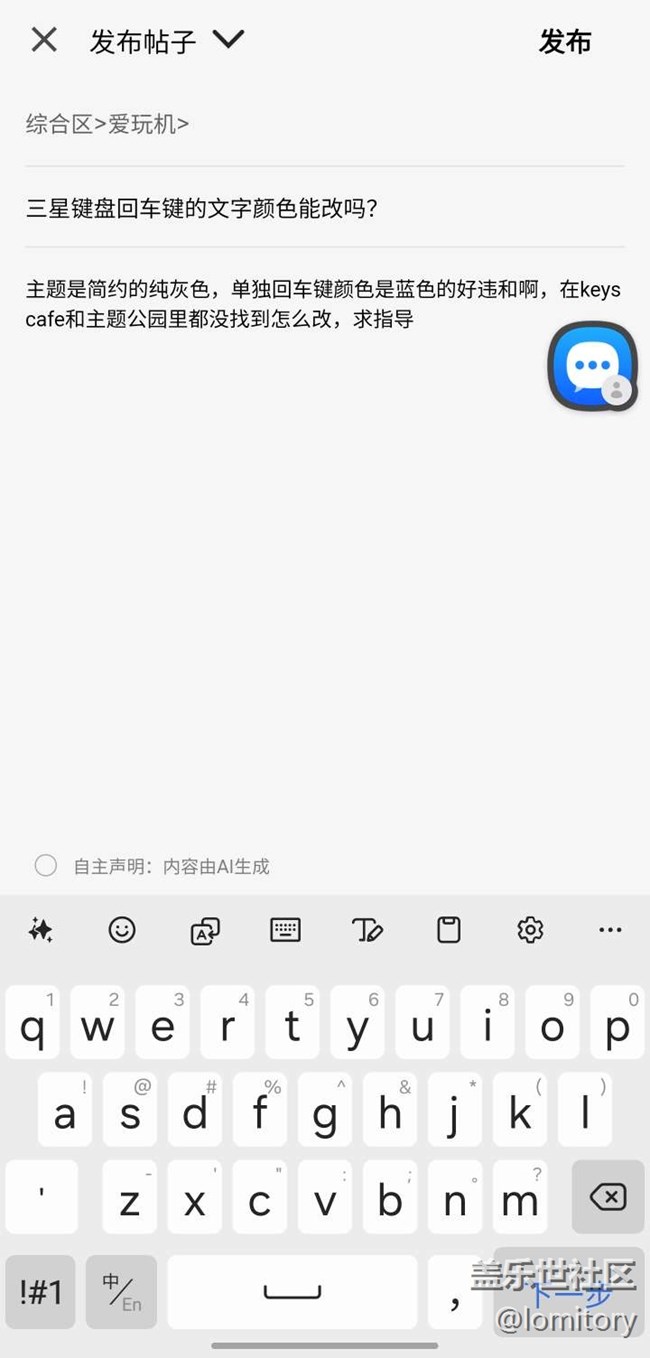Open handwriting text edit tool
This screenshot has height=1358, width=650.
coord(367,930)
